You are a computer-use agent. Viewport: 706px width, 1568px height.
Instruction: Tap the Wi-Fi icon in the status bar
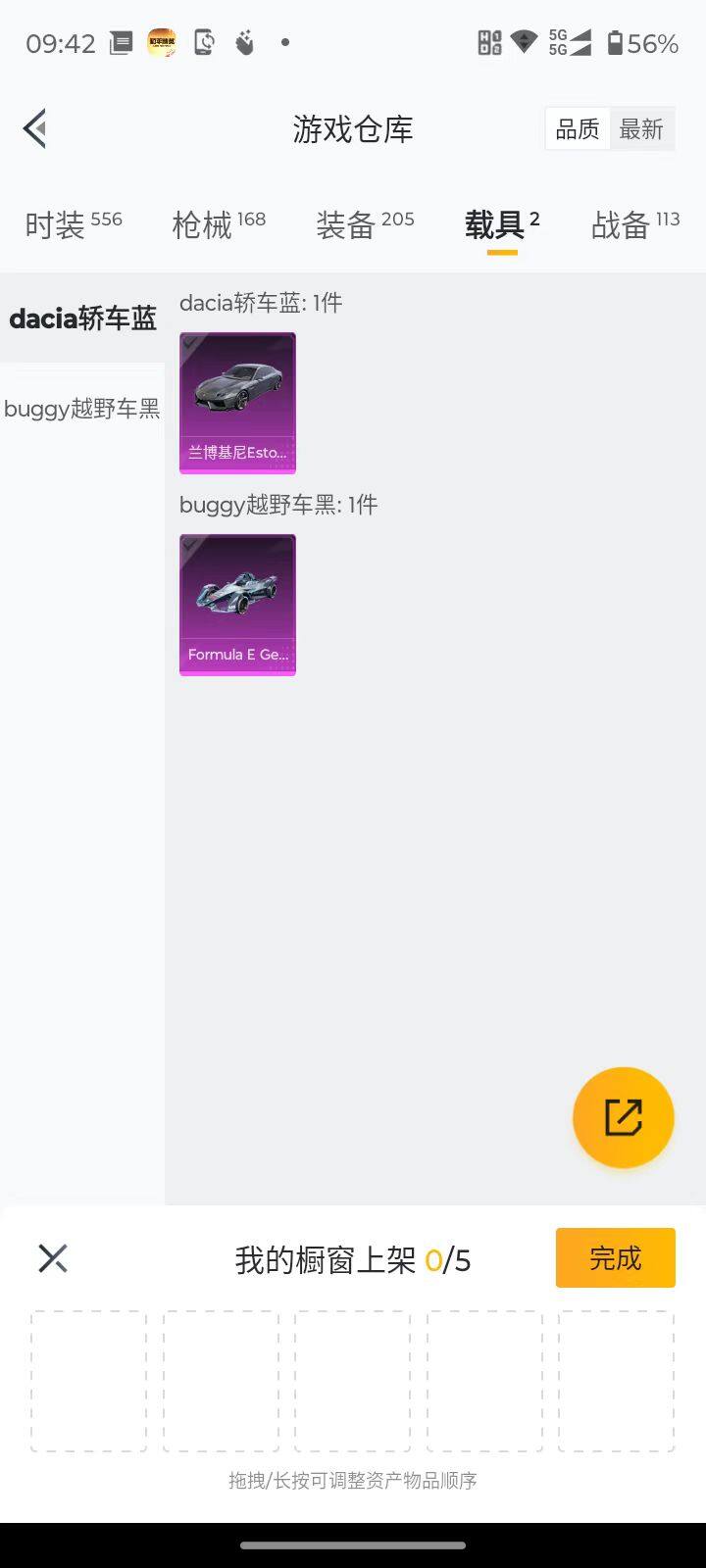(524, 41)
